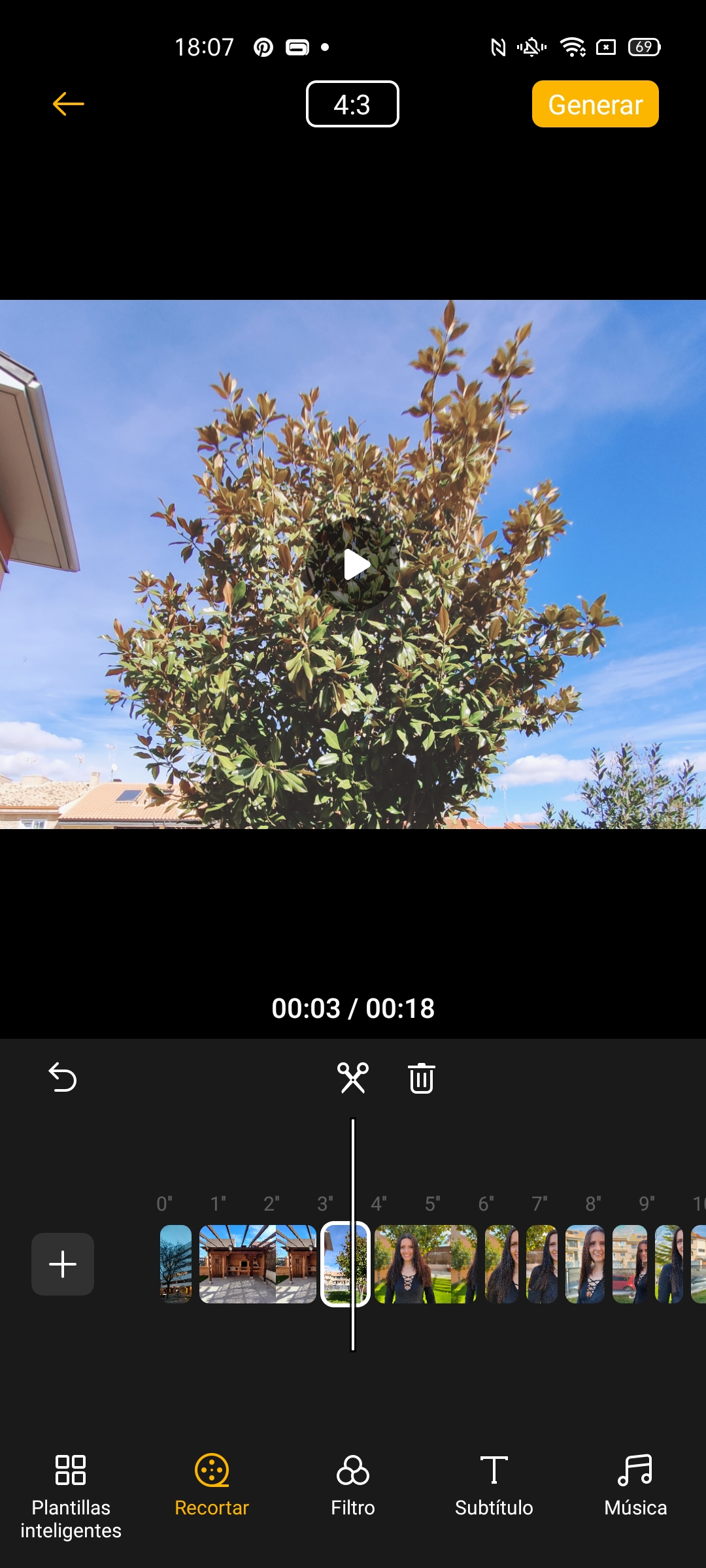
Task: Go back using the yellow arrow
Action: (69, 104)
